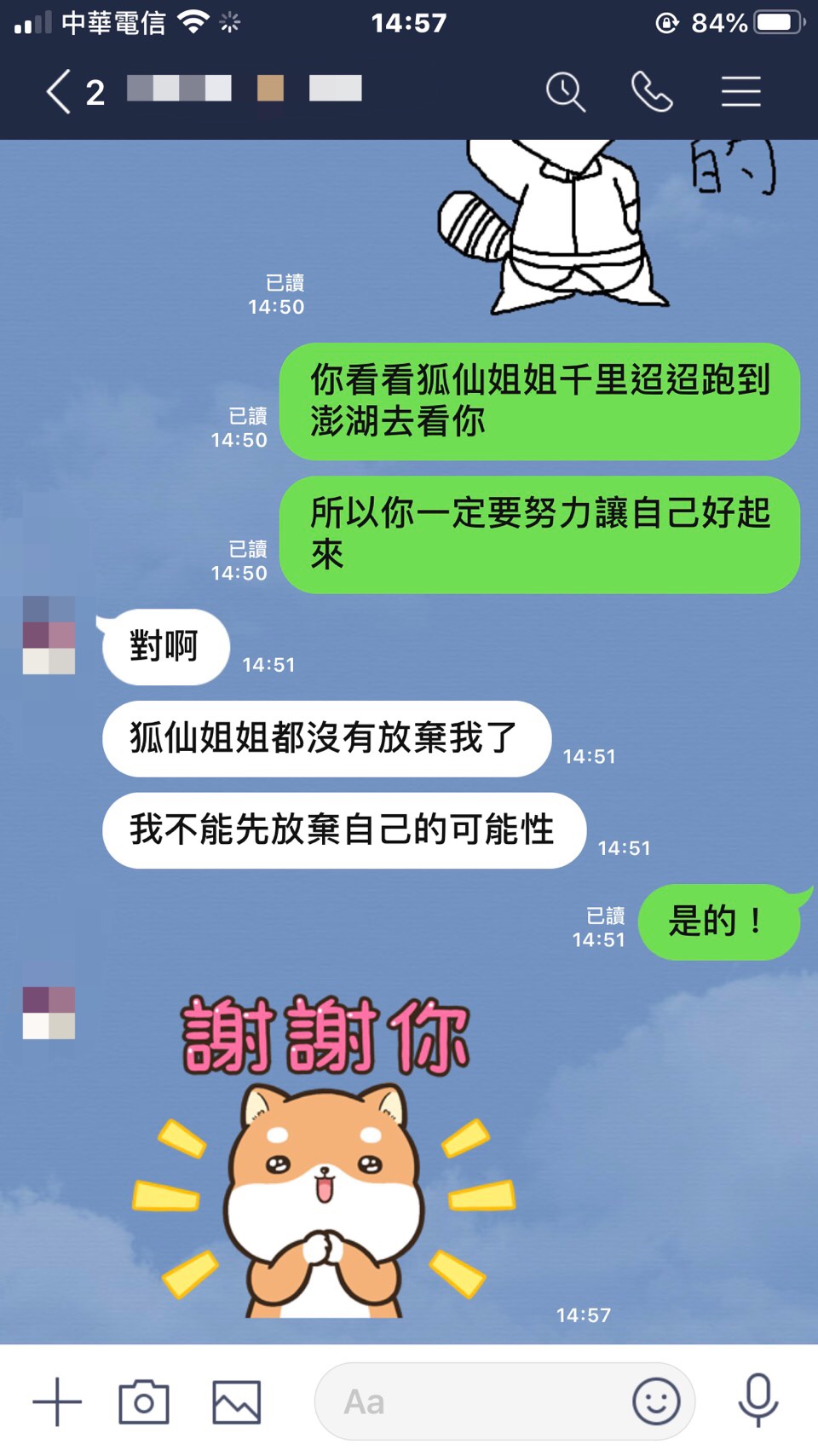Open the plus attachment menu
The image size is (818, 1456).
coord(57,1401)
